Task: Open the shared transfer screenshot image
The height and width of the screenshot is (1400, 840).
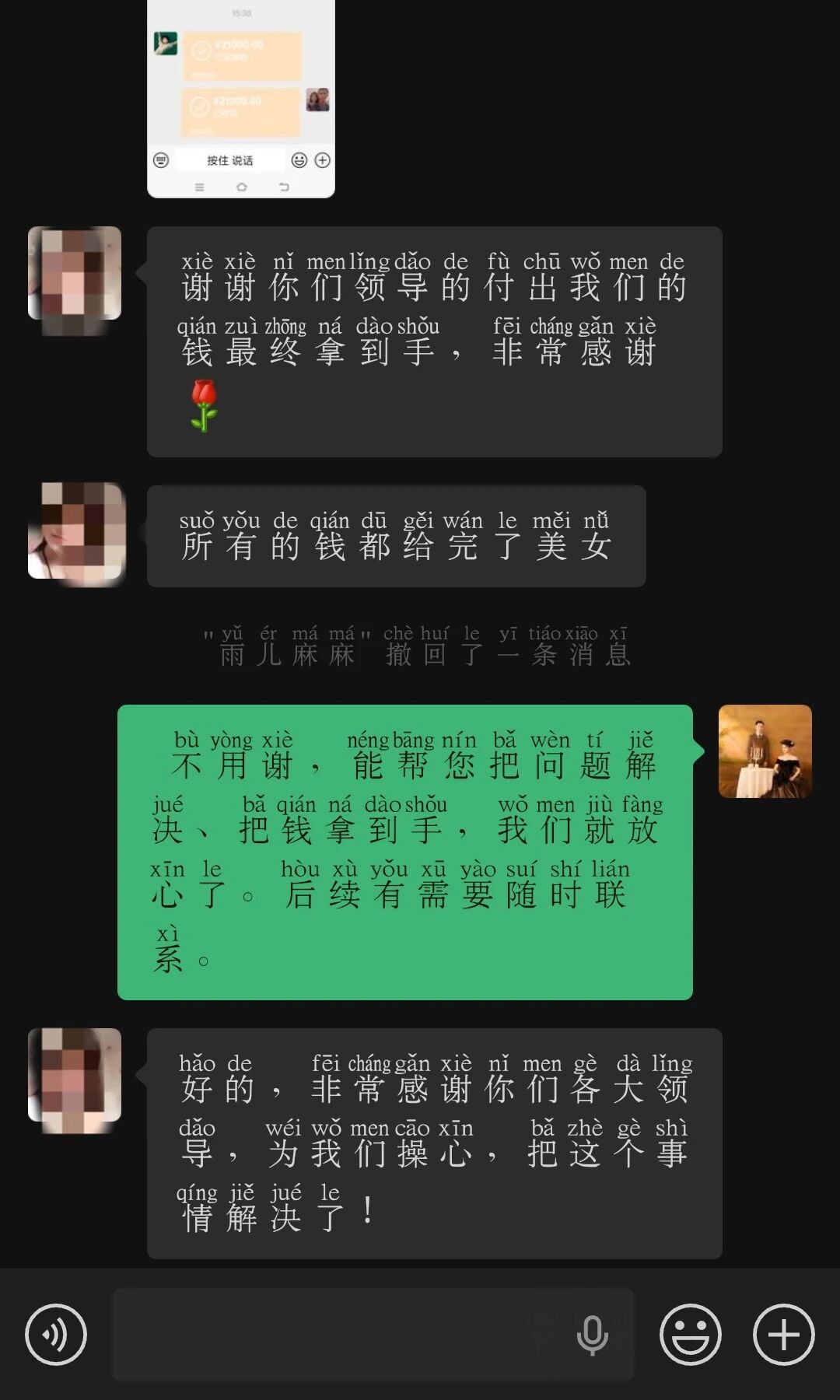Action: pyautogui.click(x=241, y=99)
